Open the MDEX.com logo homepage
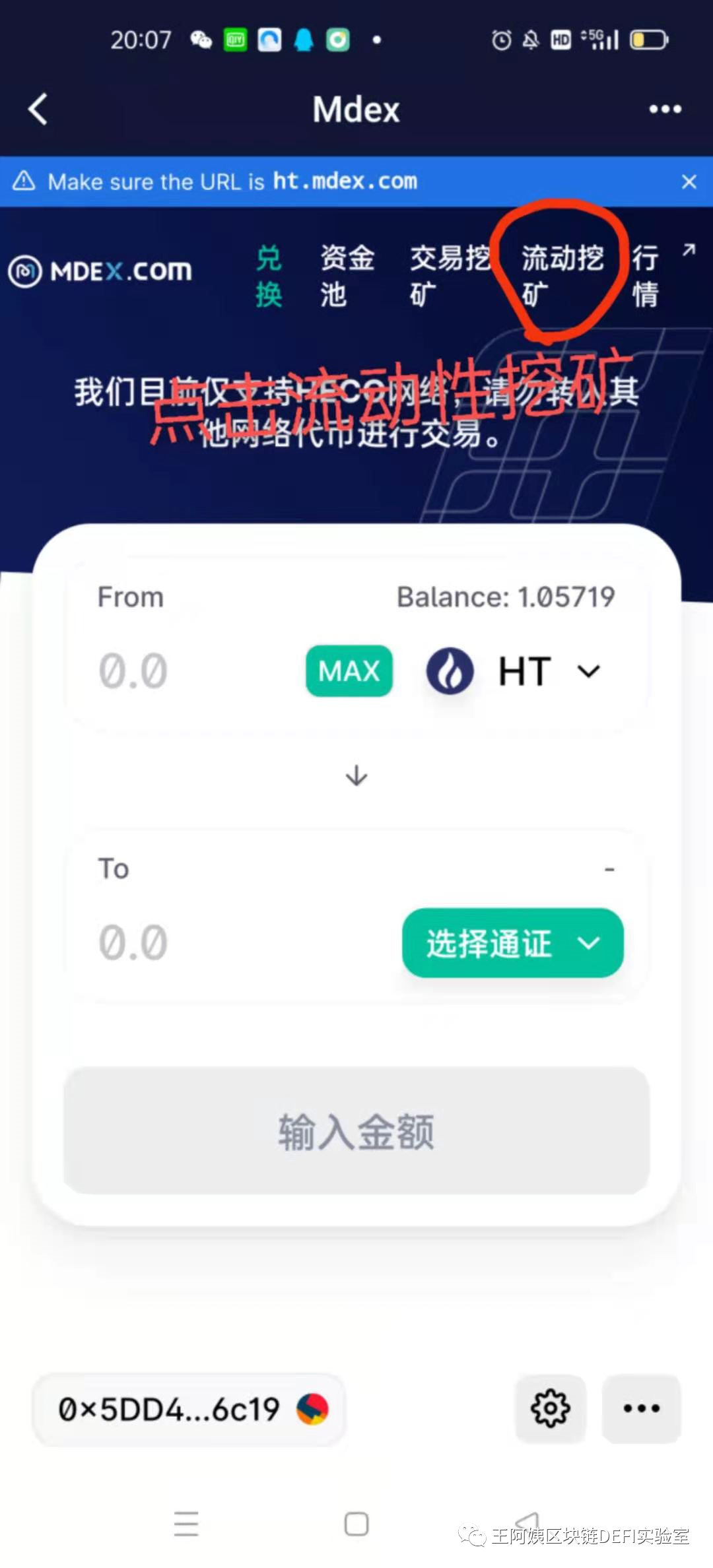This screenshot has height=1568, width=713. (x=99, y=271)
